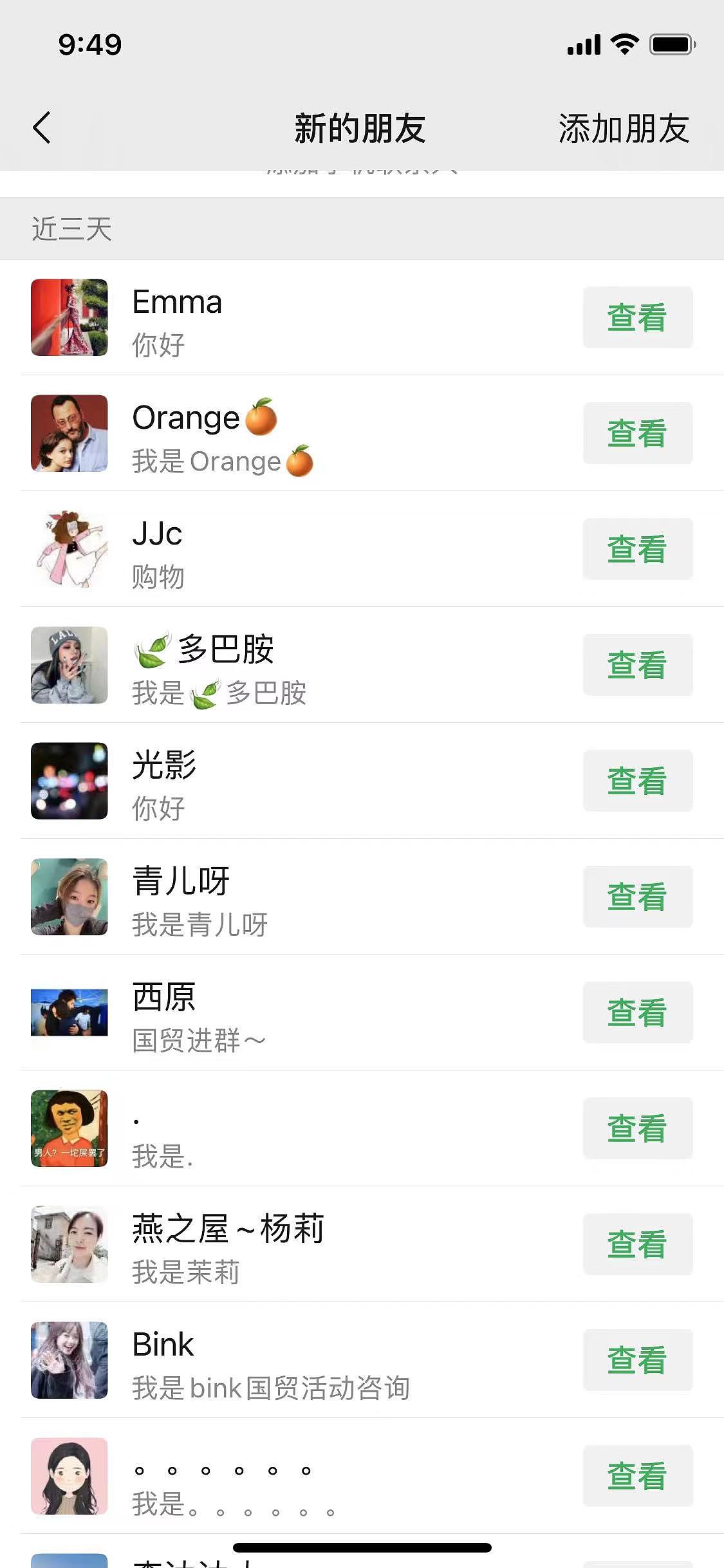Tap 查看 next to Bink

point(637,1360)
